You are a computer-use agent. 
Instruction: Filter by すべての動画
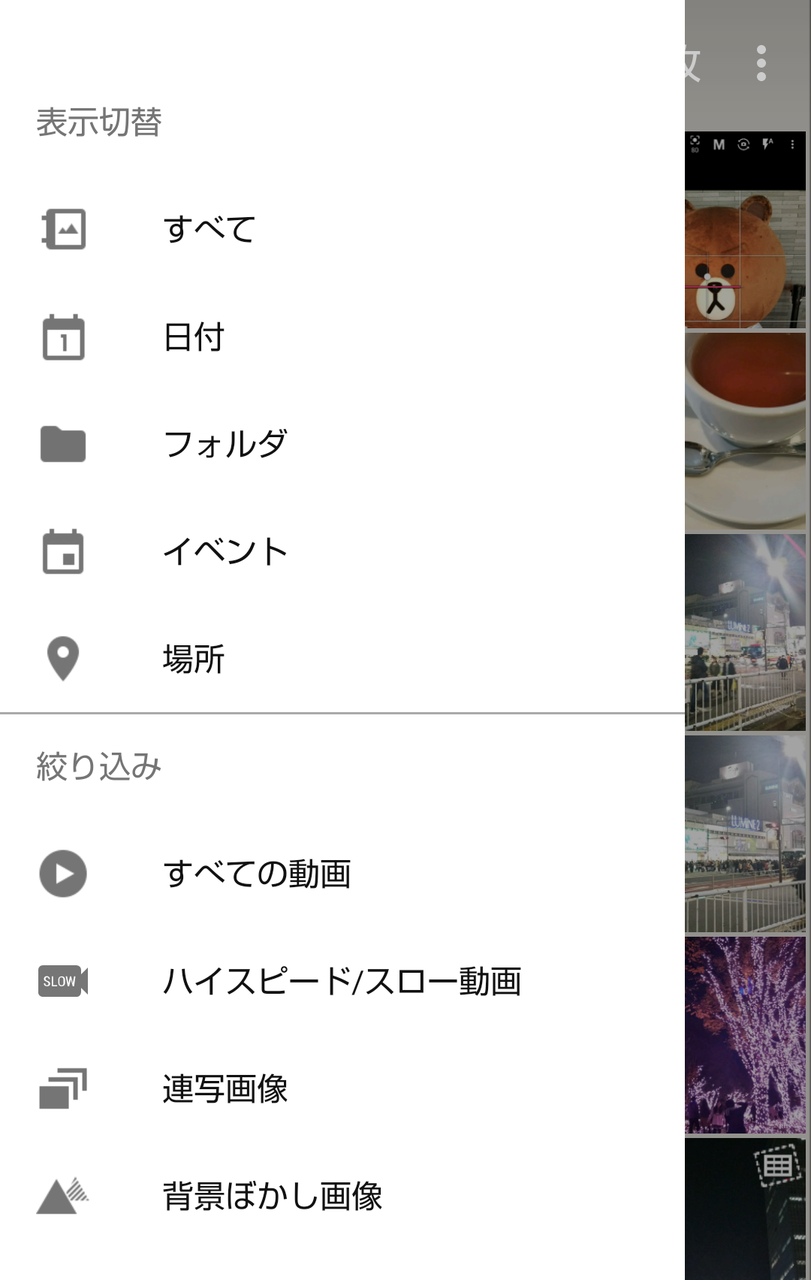256,874
